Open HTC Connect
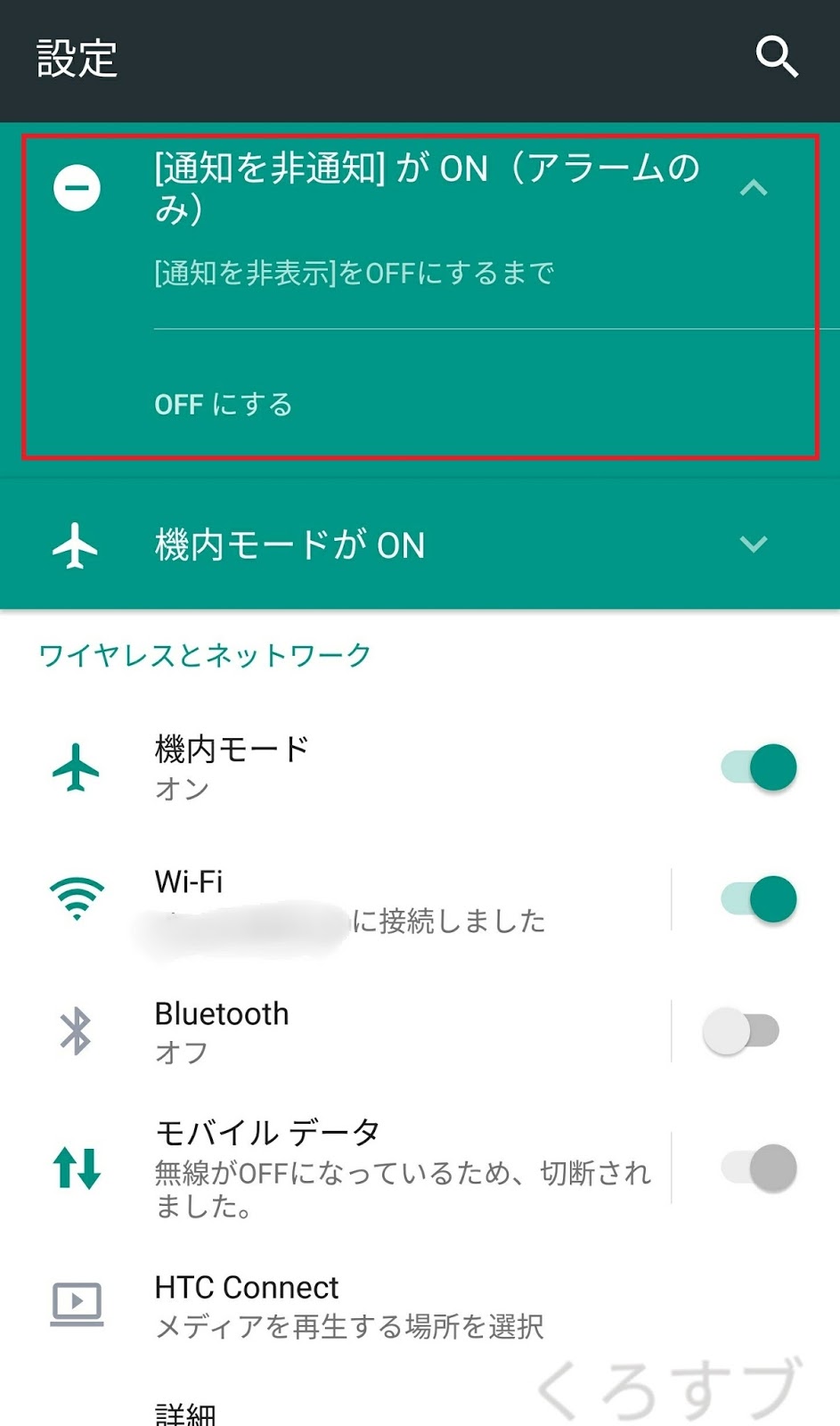The image size is (840, 1426). tap(347, 1306)
